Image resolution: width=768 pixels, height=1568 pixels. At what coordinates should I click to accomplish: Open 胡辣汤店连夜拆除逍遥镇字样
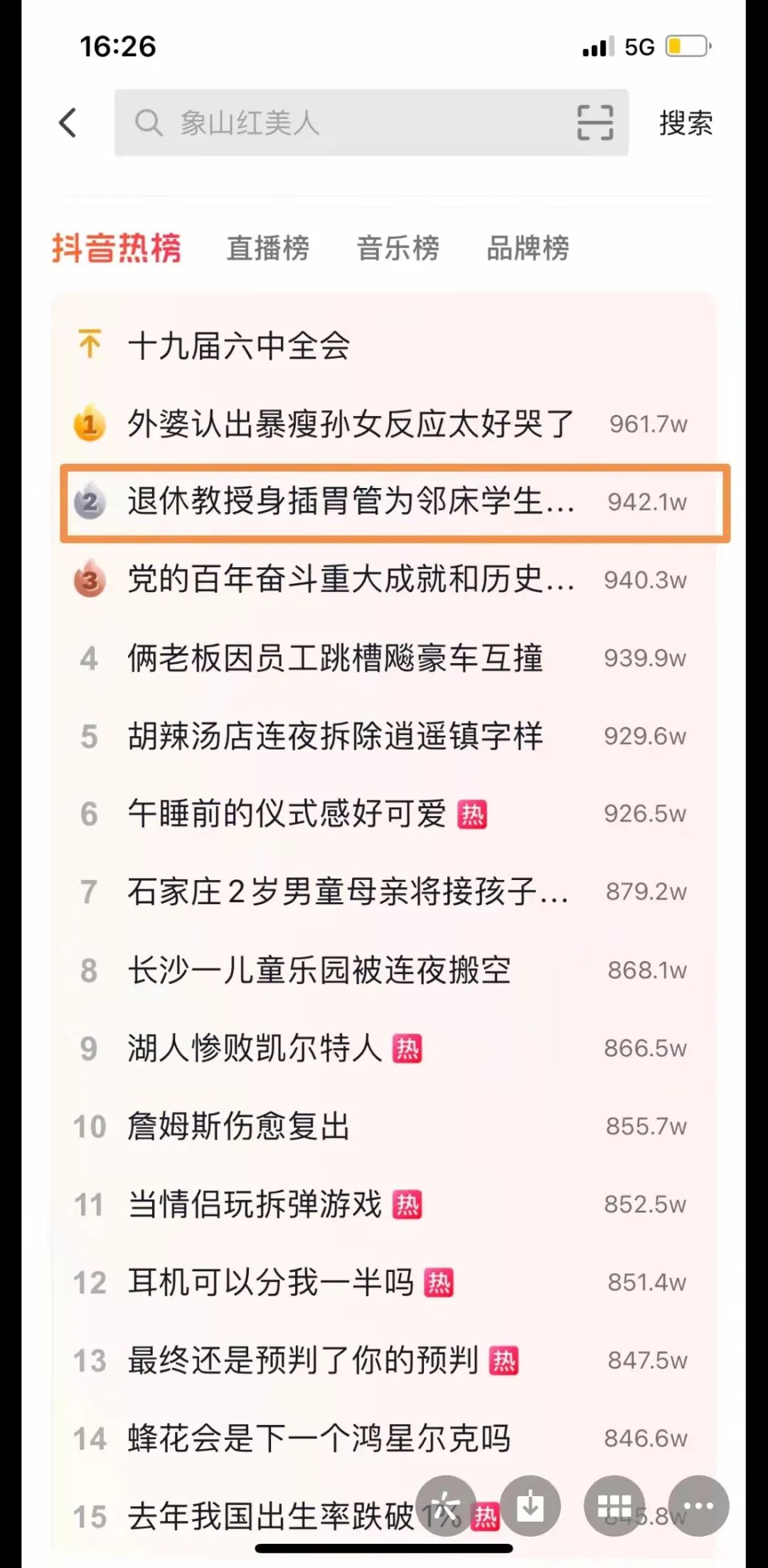click(335, 736)
